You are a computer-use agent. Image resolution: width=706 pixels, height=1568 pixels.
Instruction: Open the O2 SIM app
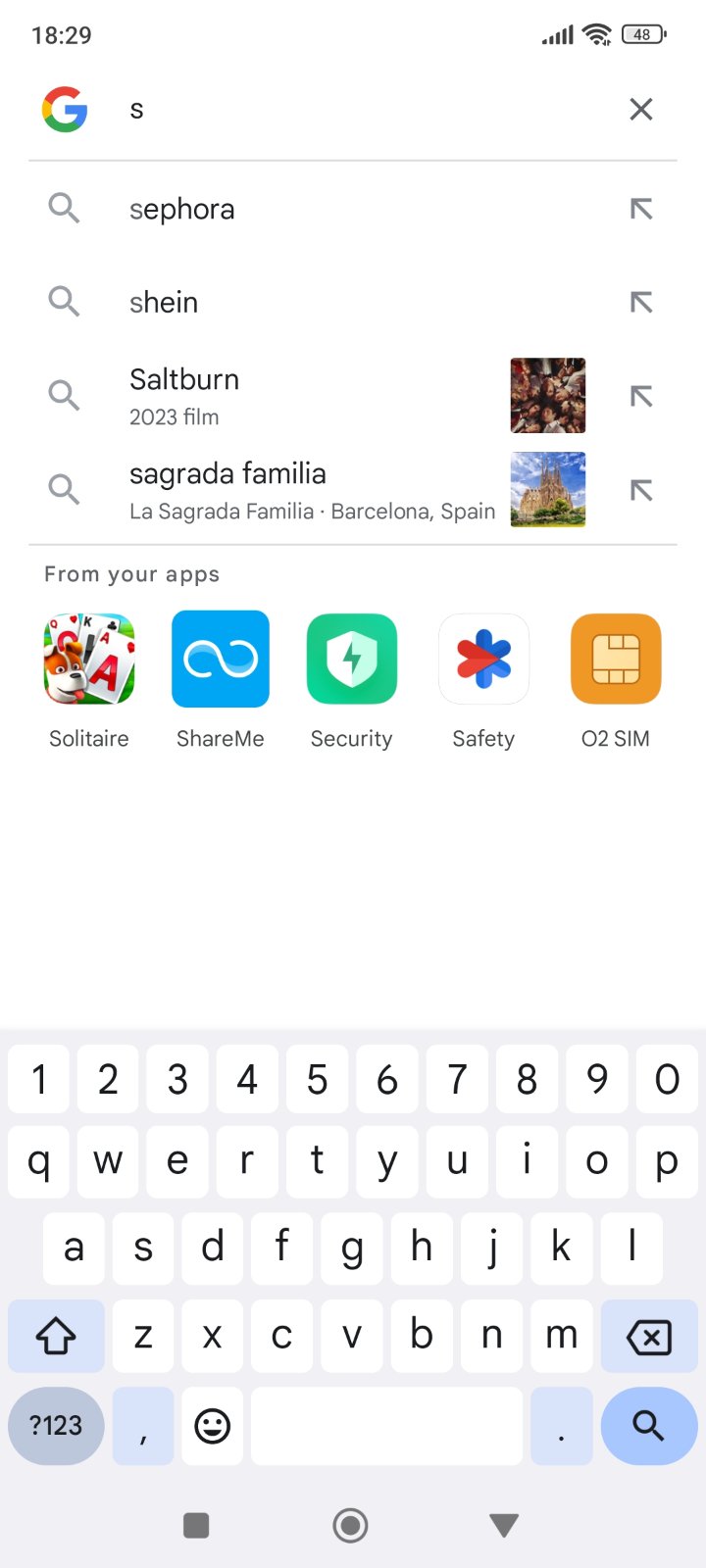coord(616,660)
